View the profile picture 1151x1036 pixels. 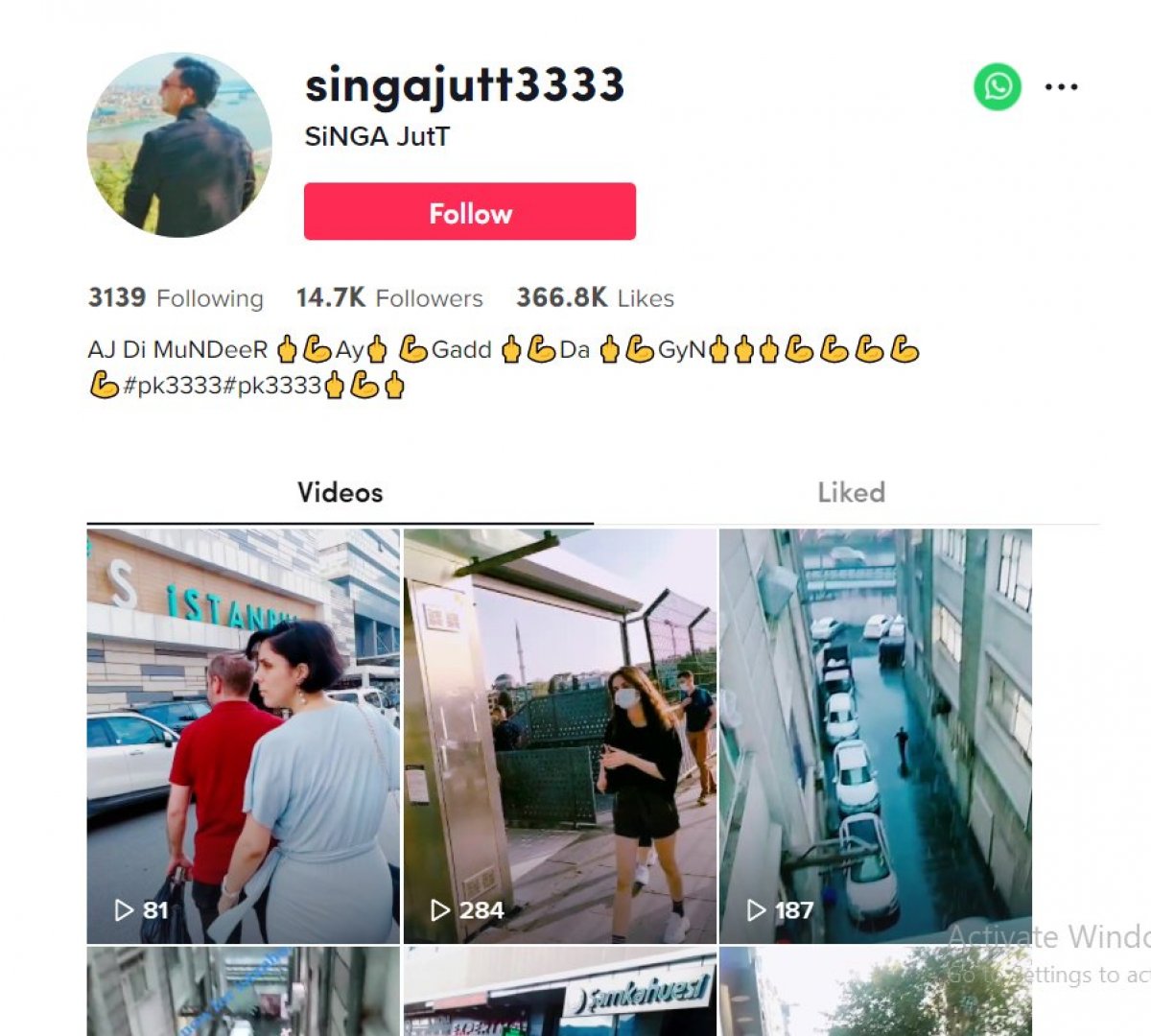[x=179, y=145]
